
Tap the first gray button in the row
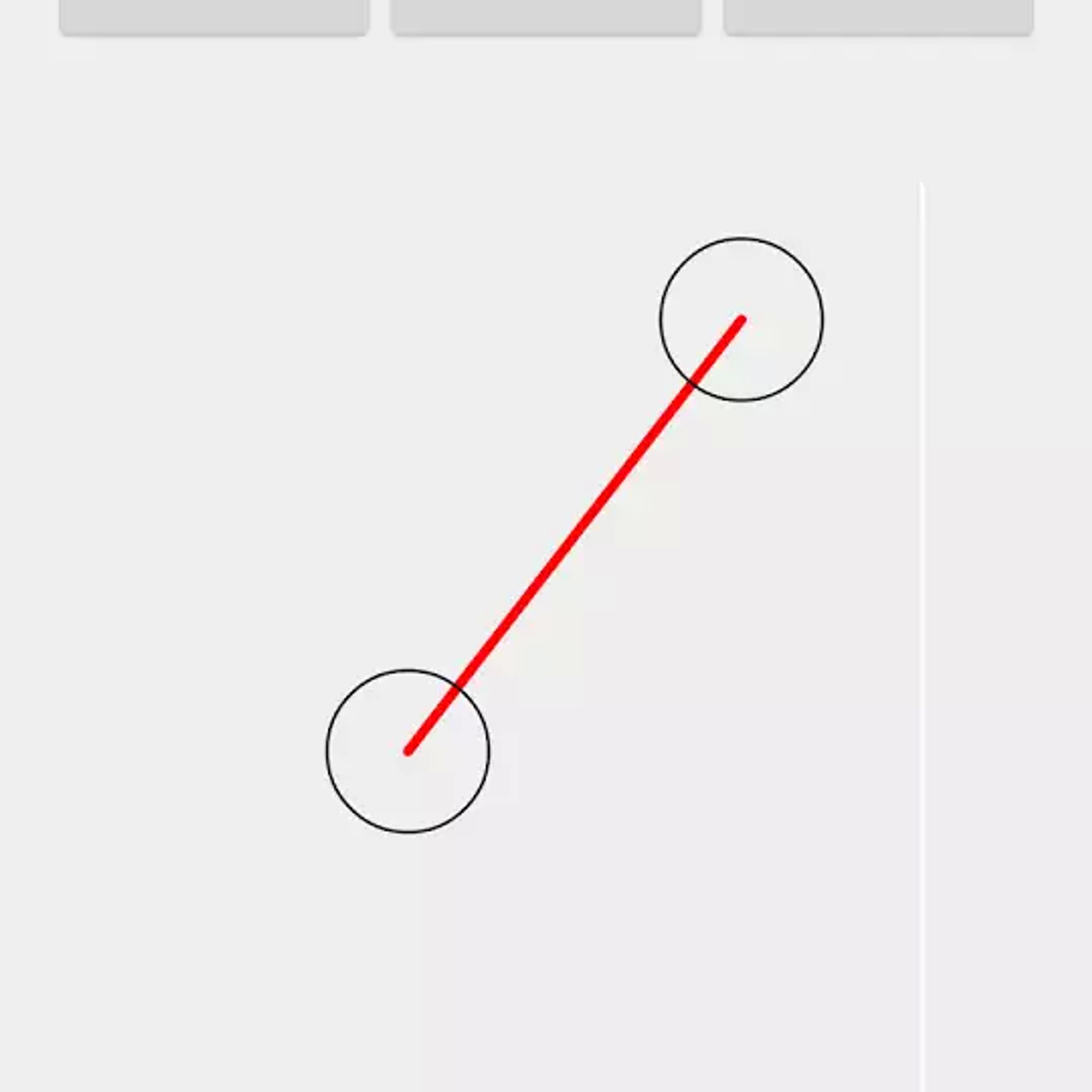pyautogui.click(x=214, y=15)
